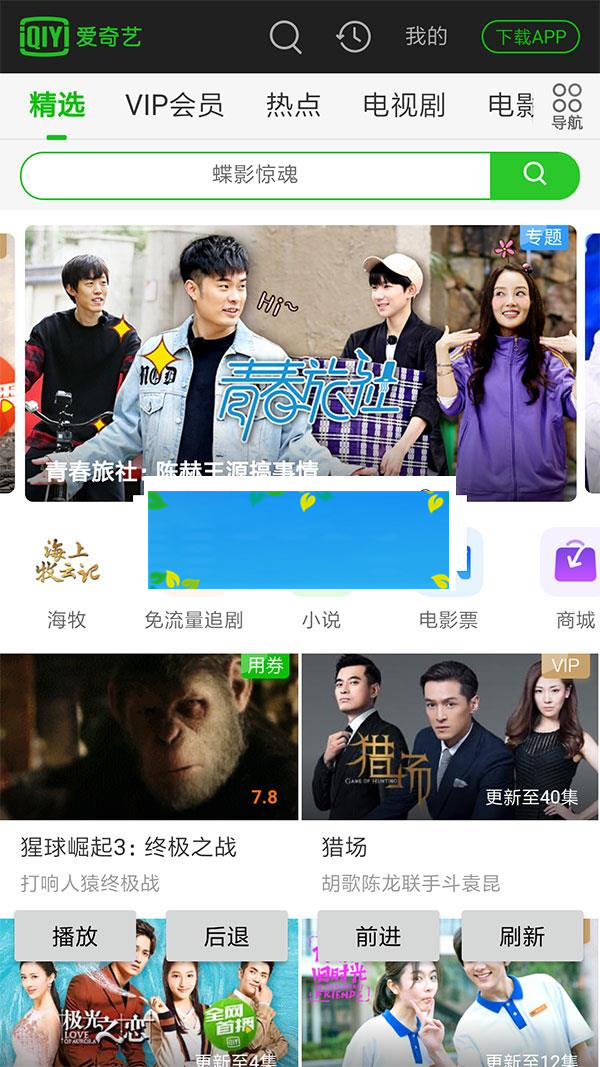Open watch history clock icon
The image size is (600, 1067).
click(x=353, y=37)
